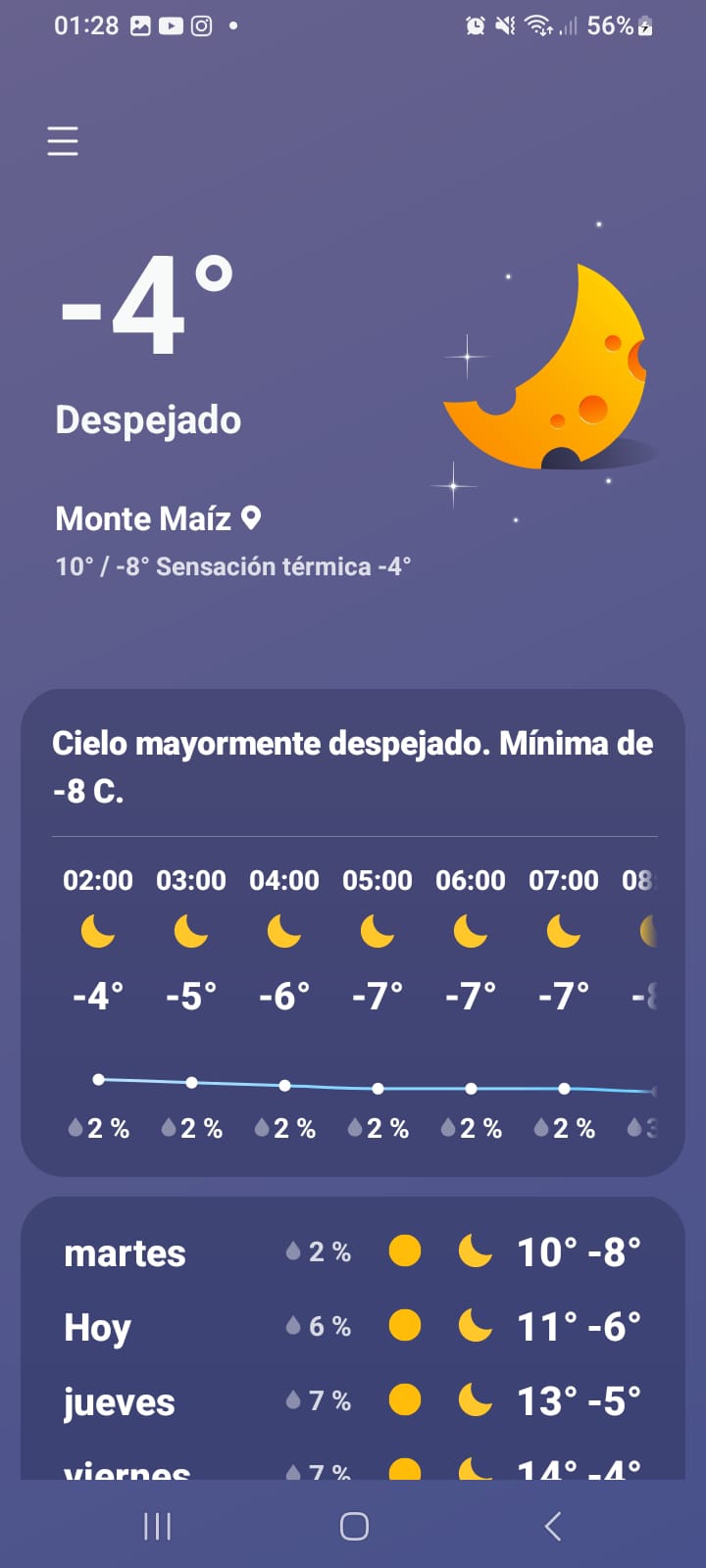The height and width of the screenshot is (1568, 706).
Task: Go to the home screen
Action: point(354,1525)
